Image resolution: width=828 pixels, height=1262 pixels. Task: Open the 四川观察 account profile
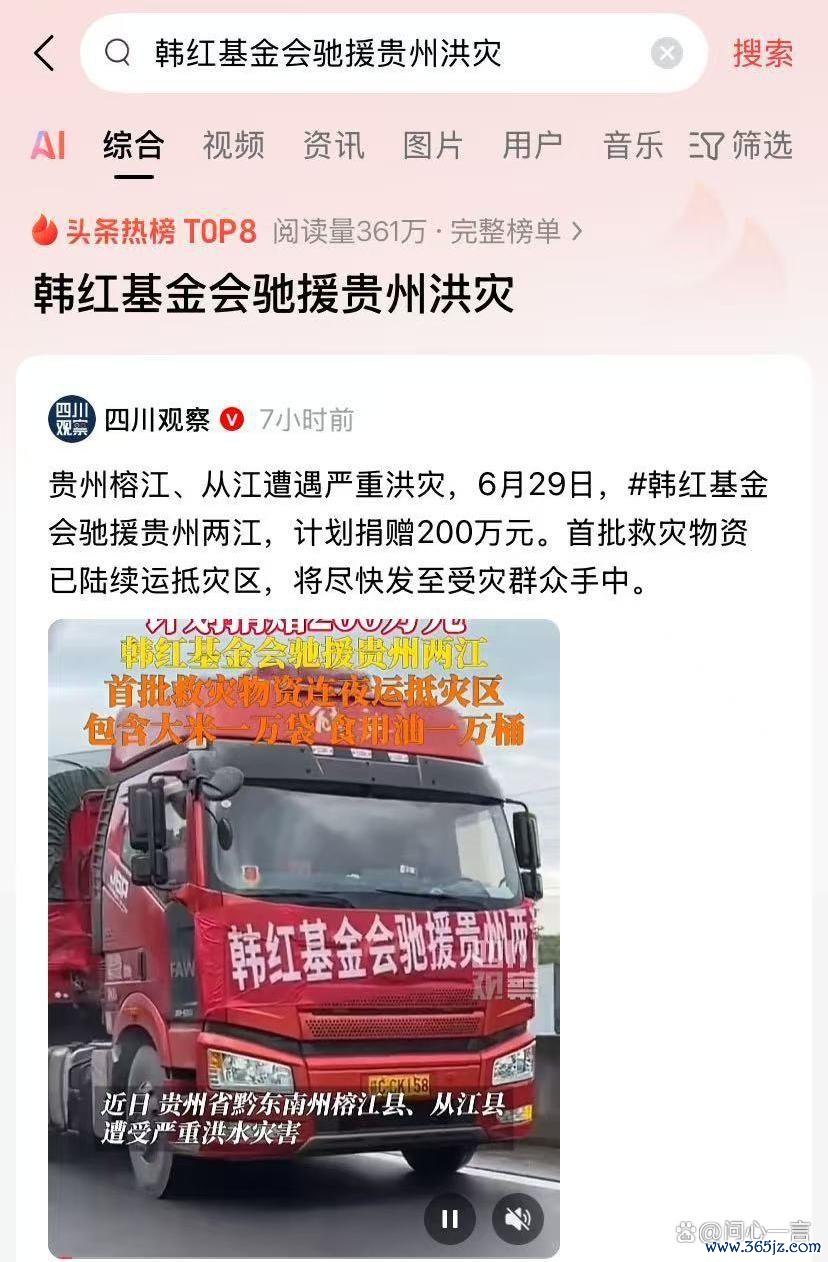coord(157,419)
